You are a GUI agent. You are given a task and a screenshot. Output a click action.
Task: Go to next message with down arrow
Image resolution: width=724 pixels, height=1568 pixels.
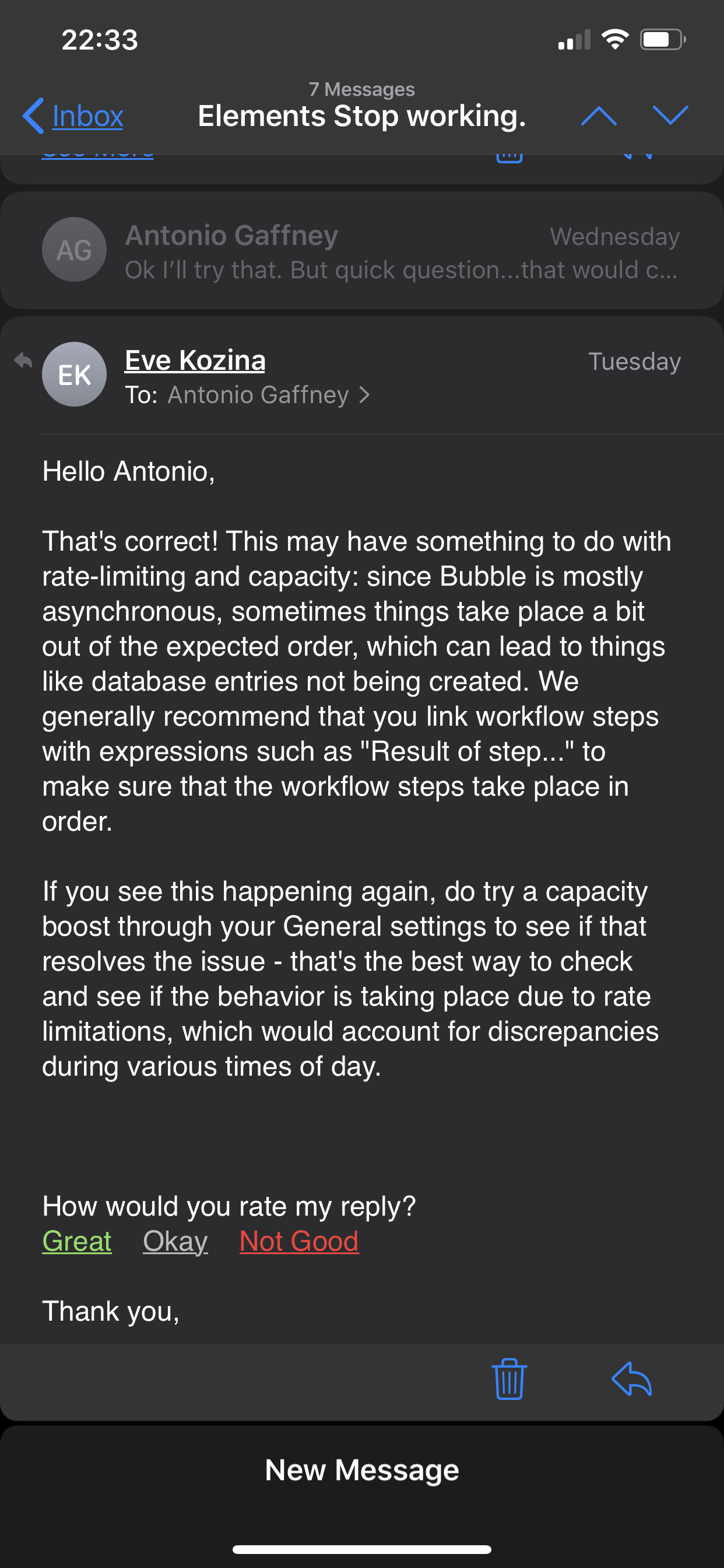670,114
